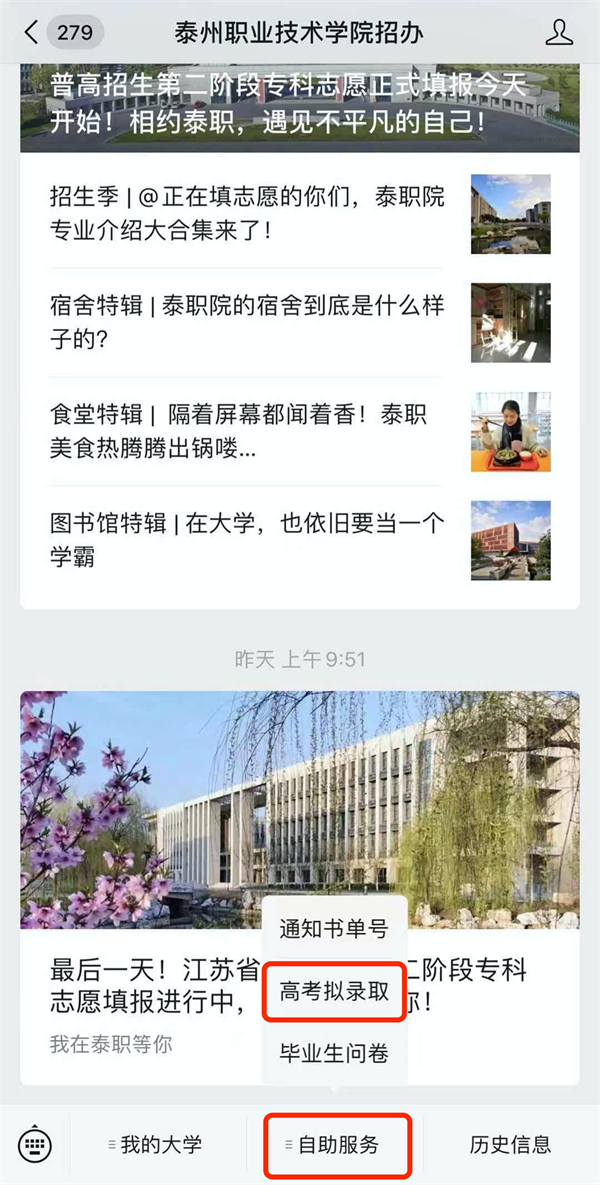Screen dimensions: 600x1185
Task: View the 图书馆特辑 library article
Action: click(x=300, y=540)
